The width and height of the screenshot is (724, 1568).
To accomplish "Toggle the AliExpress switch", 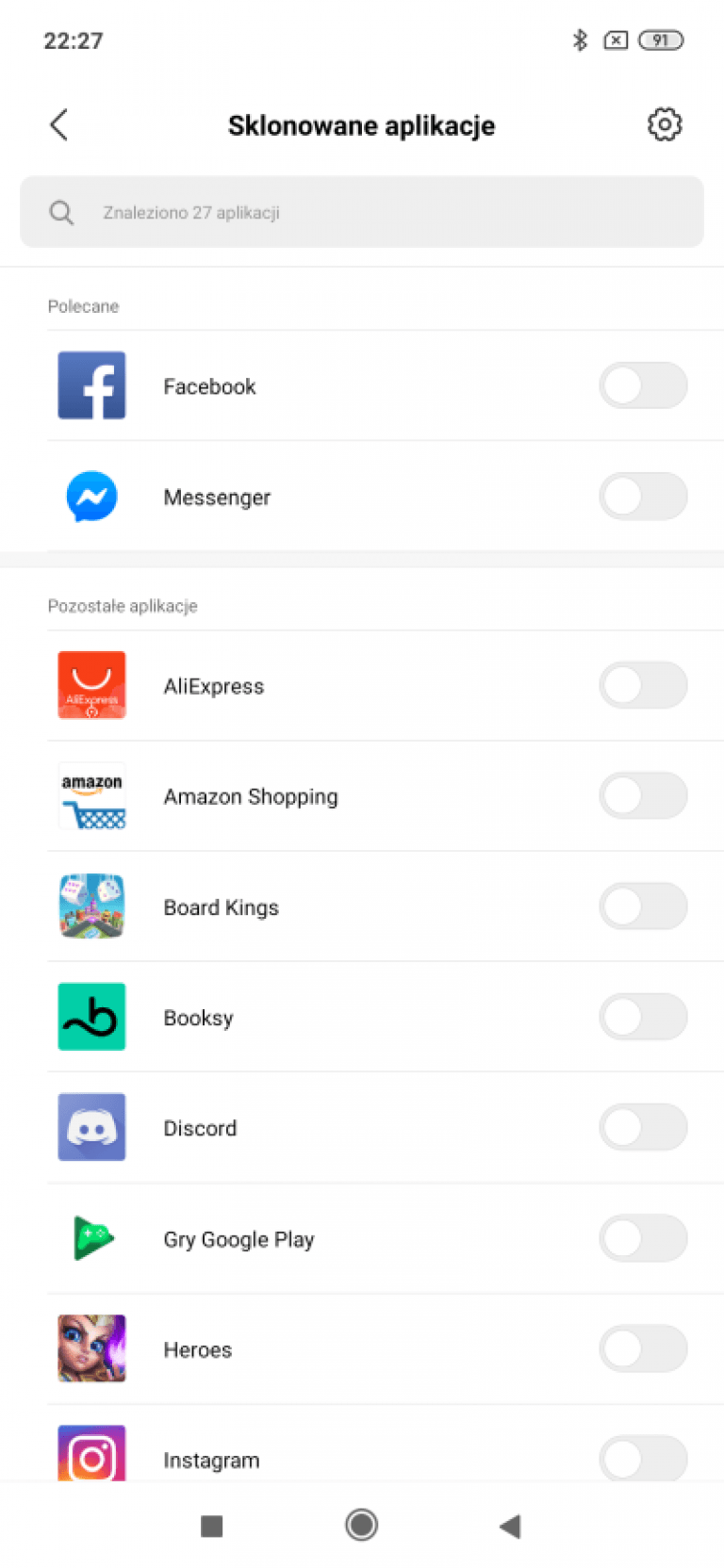I will tap(643, 685).
